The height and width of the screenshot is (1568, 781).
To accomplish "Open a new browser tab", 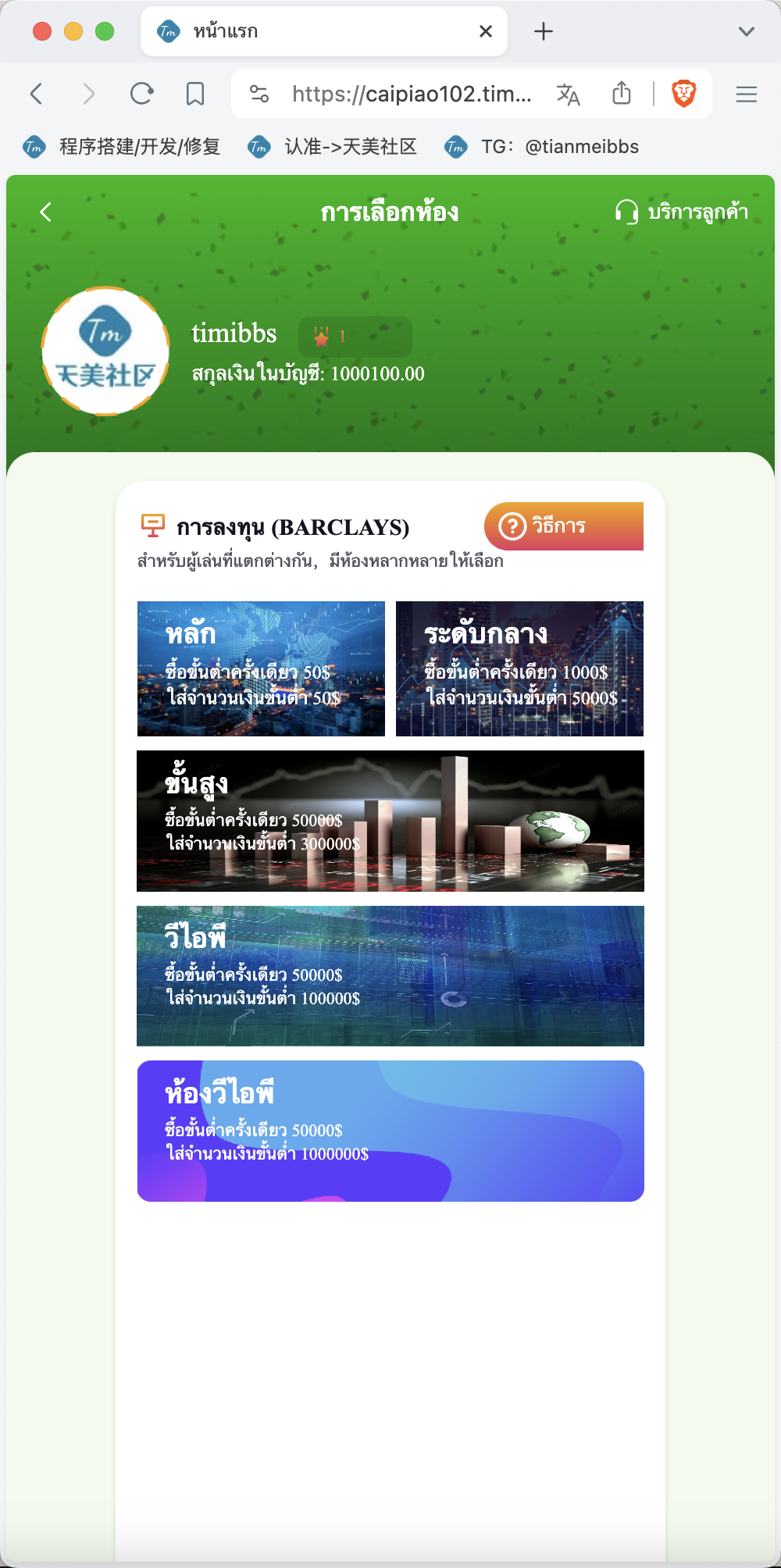I will pos(544,31).
